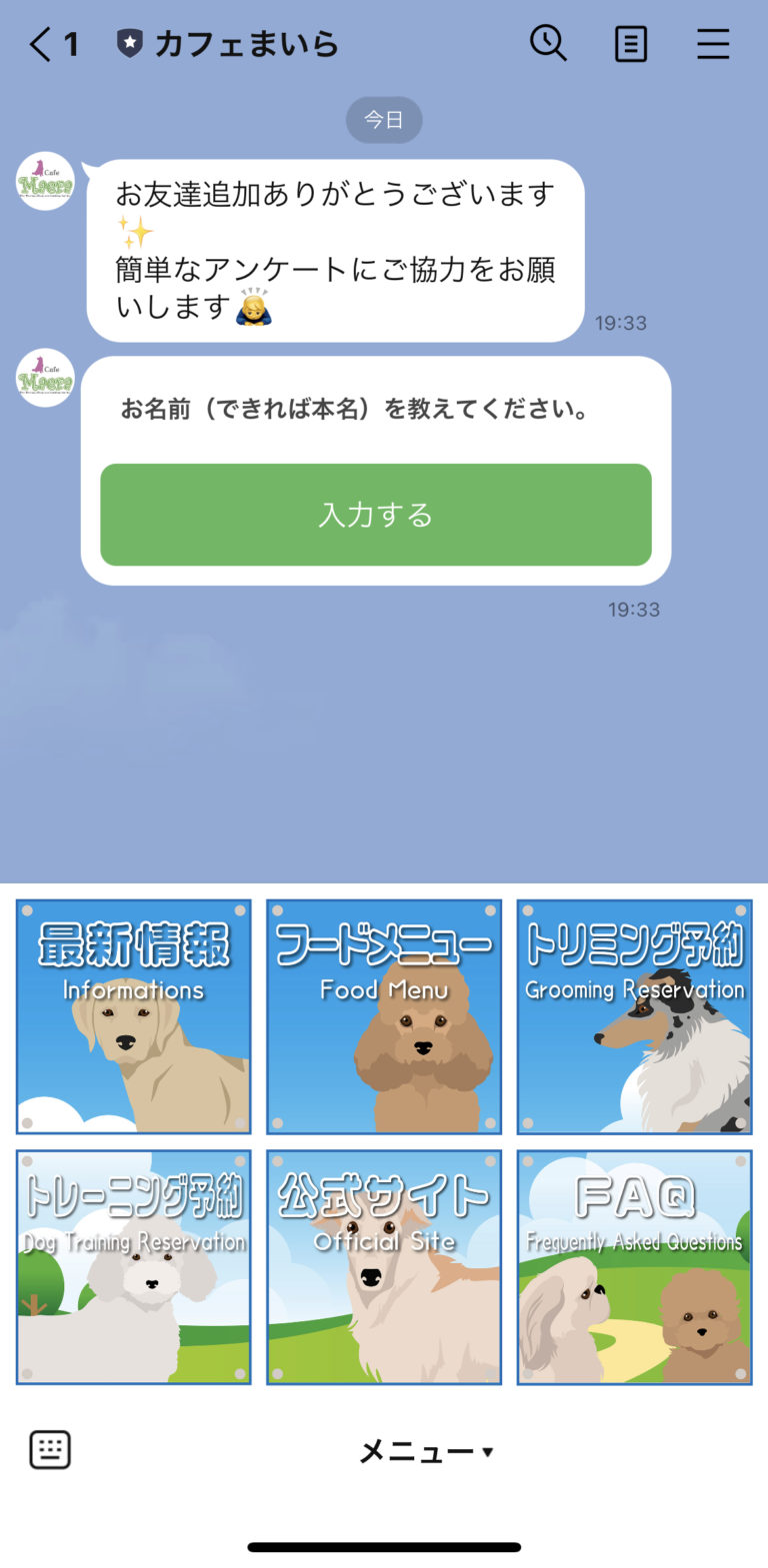Open トレーニング予約 Dog Training Reservation tile
Image resolution: width=768 pixels, height=1568 pixels.
[133, 1267]
